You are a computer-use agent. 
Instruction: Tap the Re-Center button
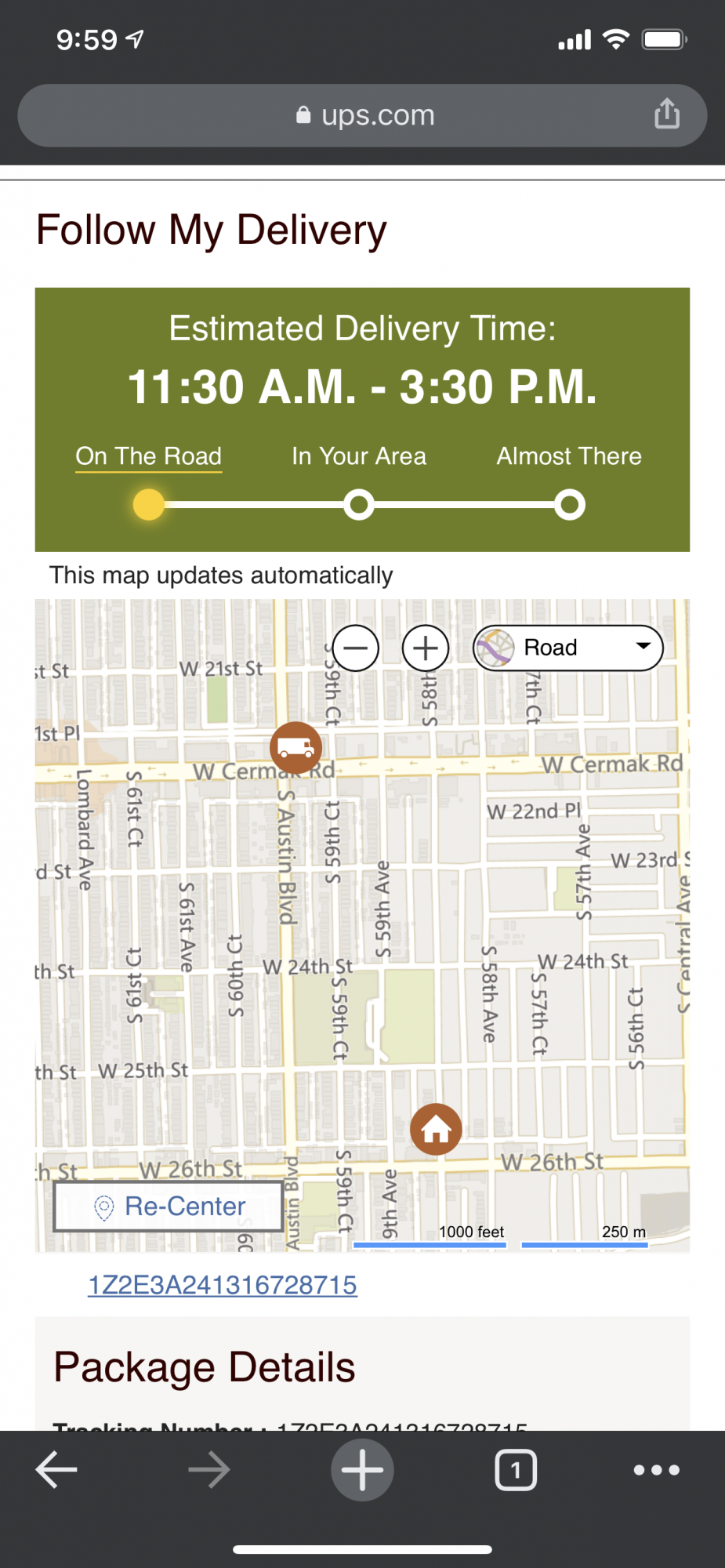pyautogui.click(x=169, y=1206)
